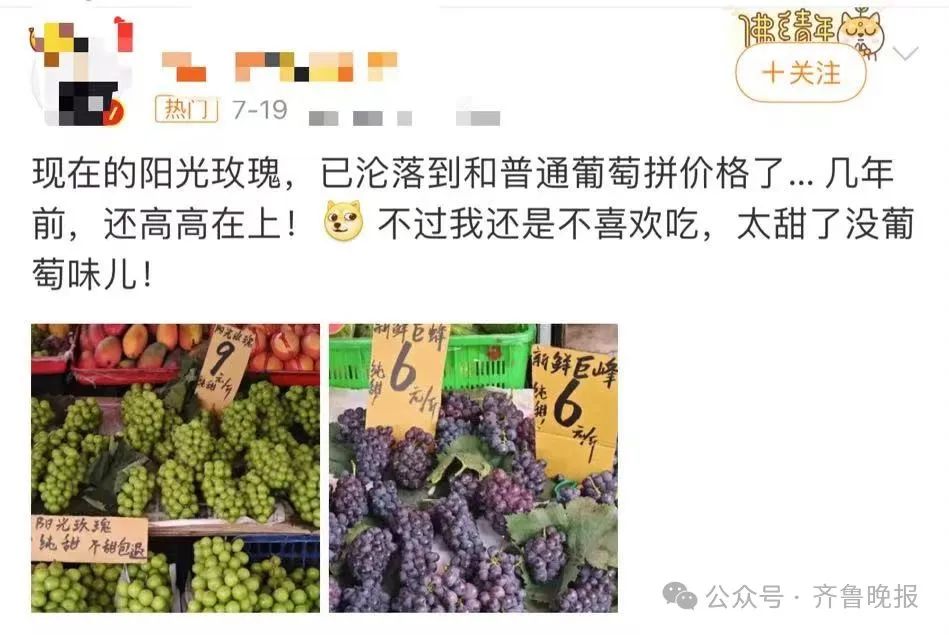Open the purple grapes photo
The image size is (949, 635).
(473, 468)
